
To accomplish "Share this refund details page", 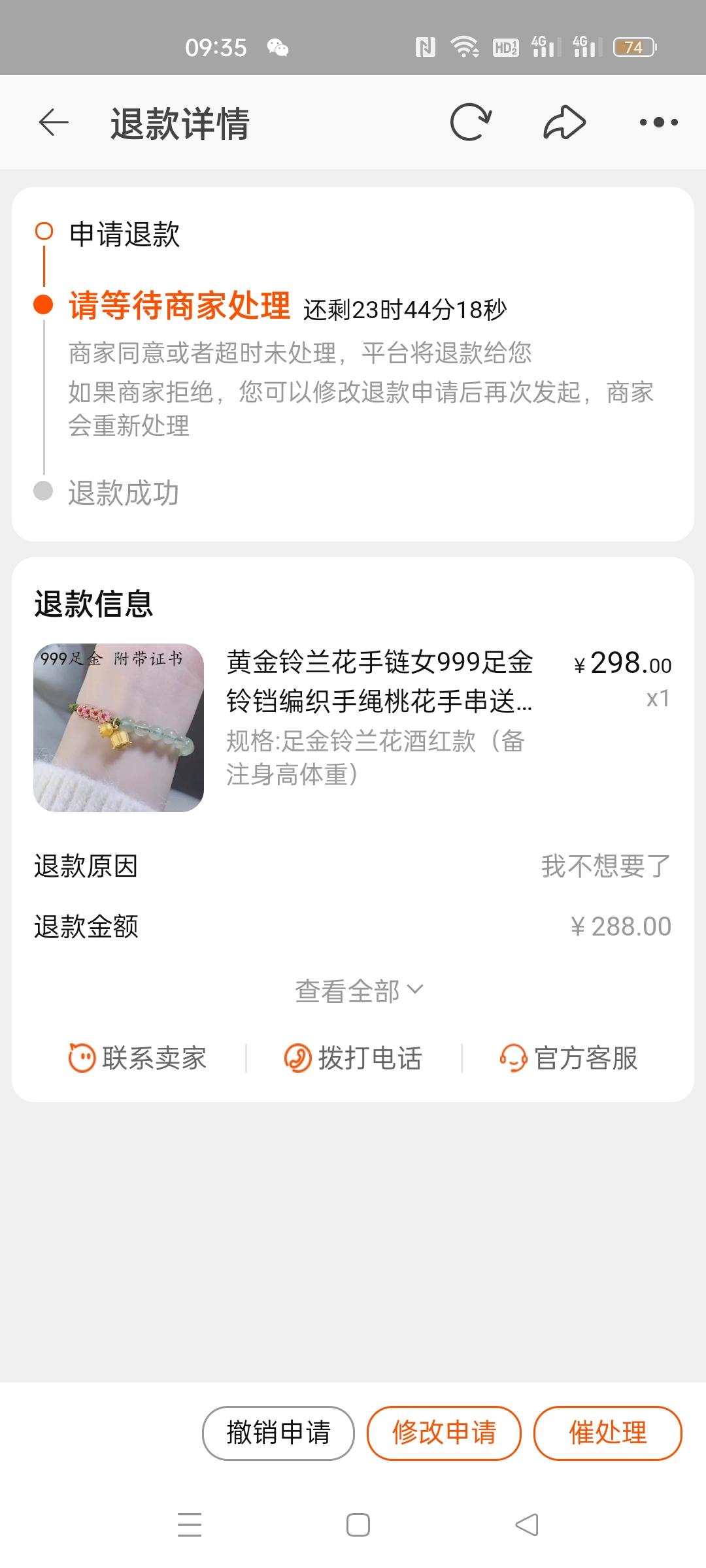I will (x=564, y=122).
